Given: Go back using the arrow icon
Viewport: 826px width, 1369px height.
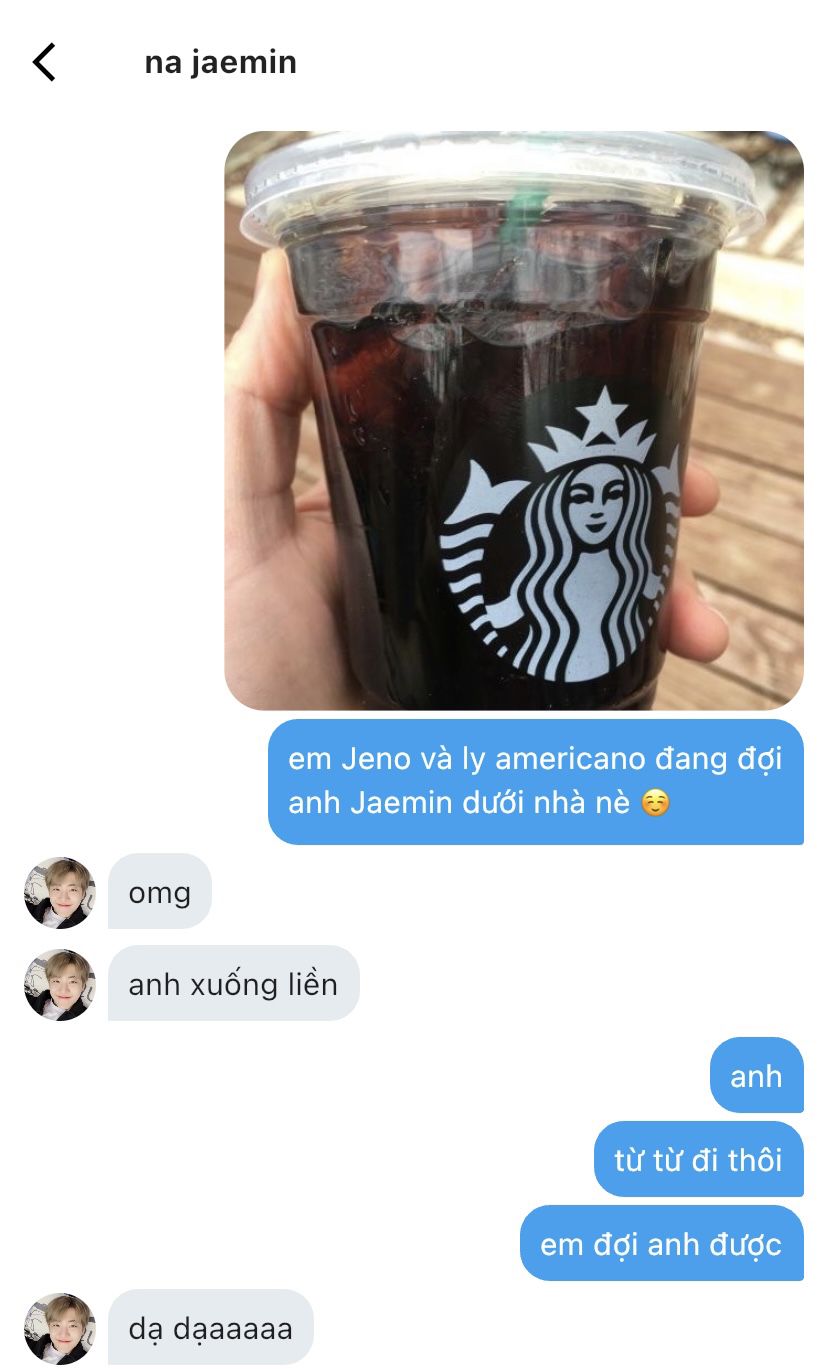Looking at the screenshot, I should tap(44, 62).
